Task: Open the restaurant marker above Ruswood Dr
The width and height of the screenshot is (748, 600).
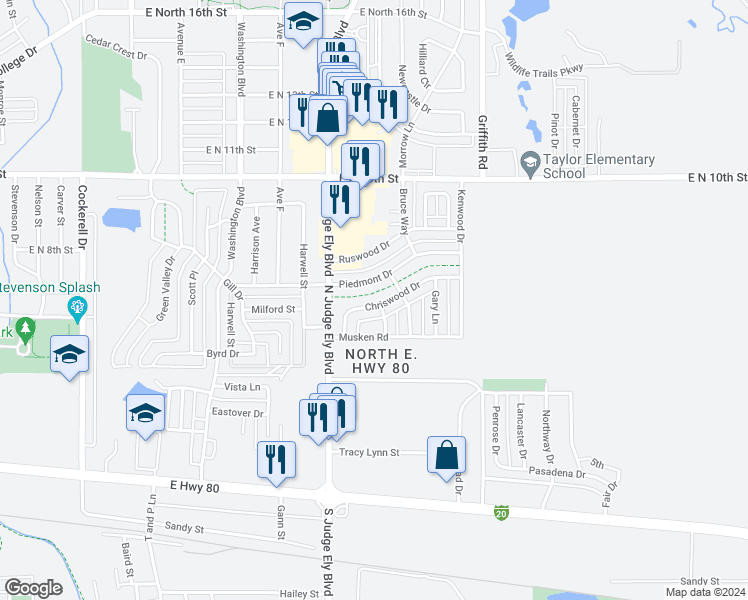Action: click(341, 200)
